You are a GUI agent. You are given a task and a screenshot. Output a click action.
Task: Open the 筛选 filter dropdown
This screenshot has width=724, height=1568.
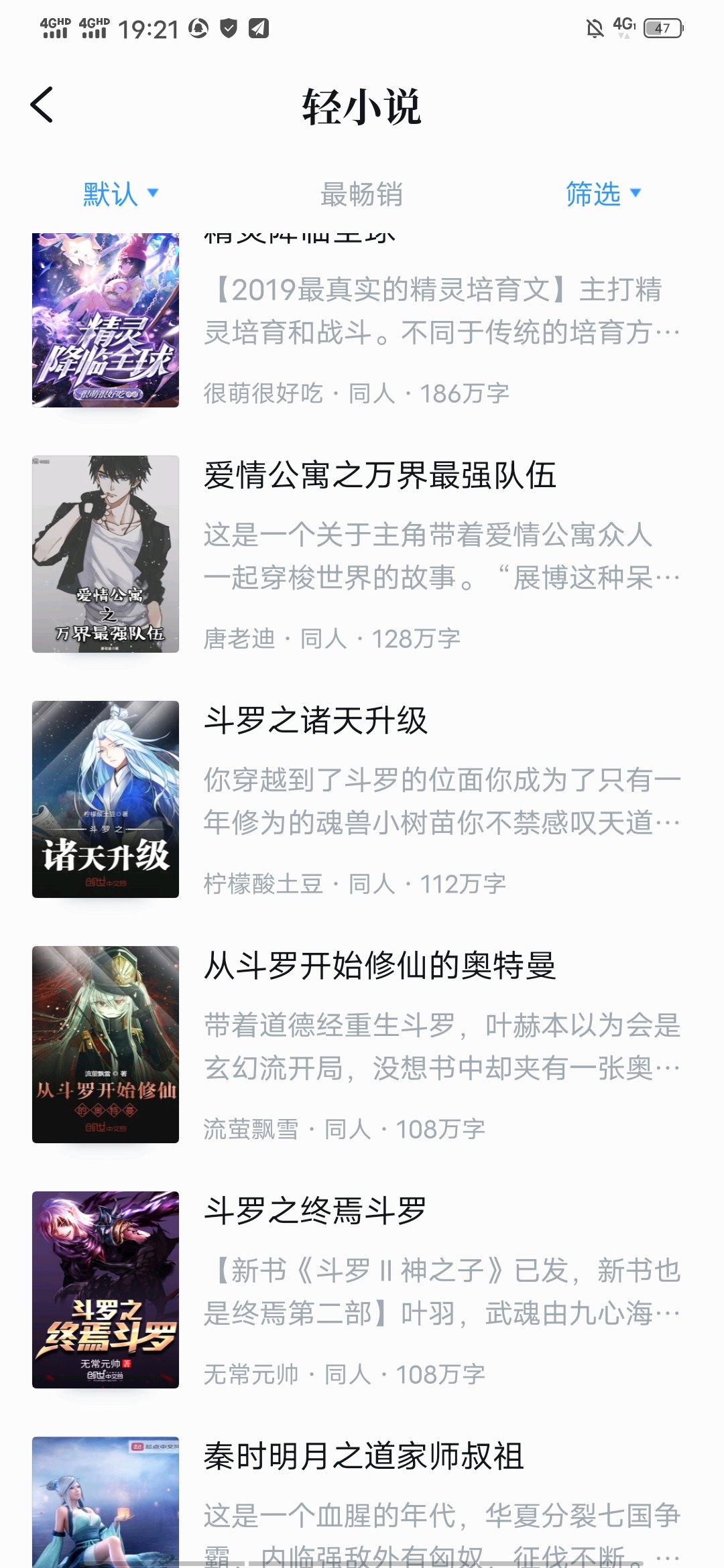coord(603,194)
